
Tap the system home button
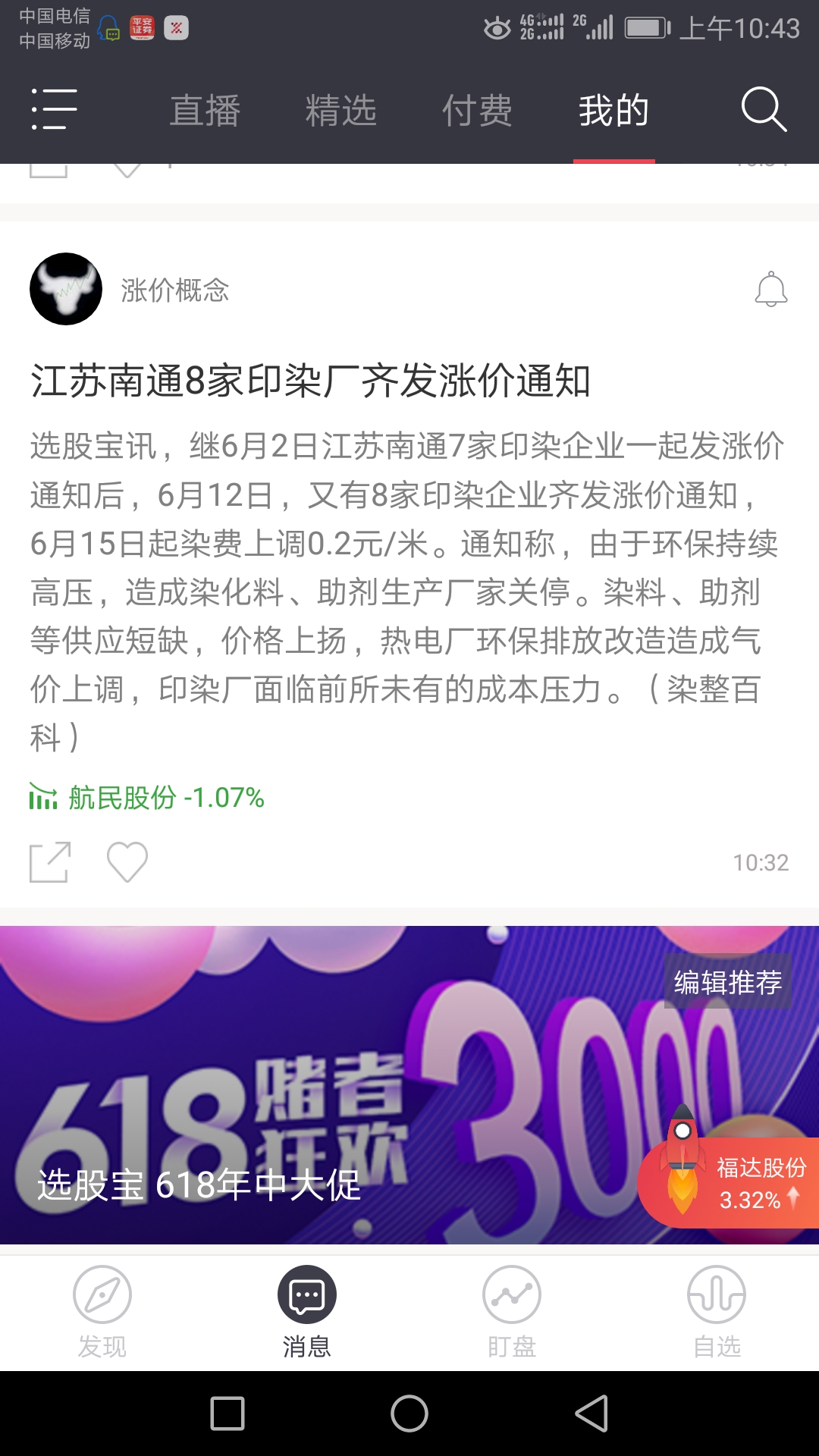click(409, 1414)
